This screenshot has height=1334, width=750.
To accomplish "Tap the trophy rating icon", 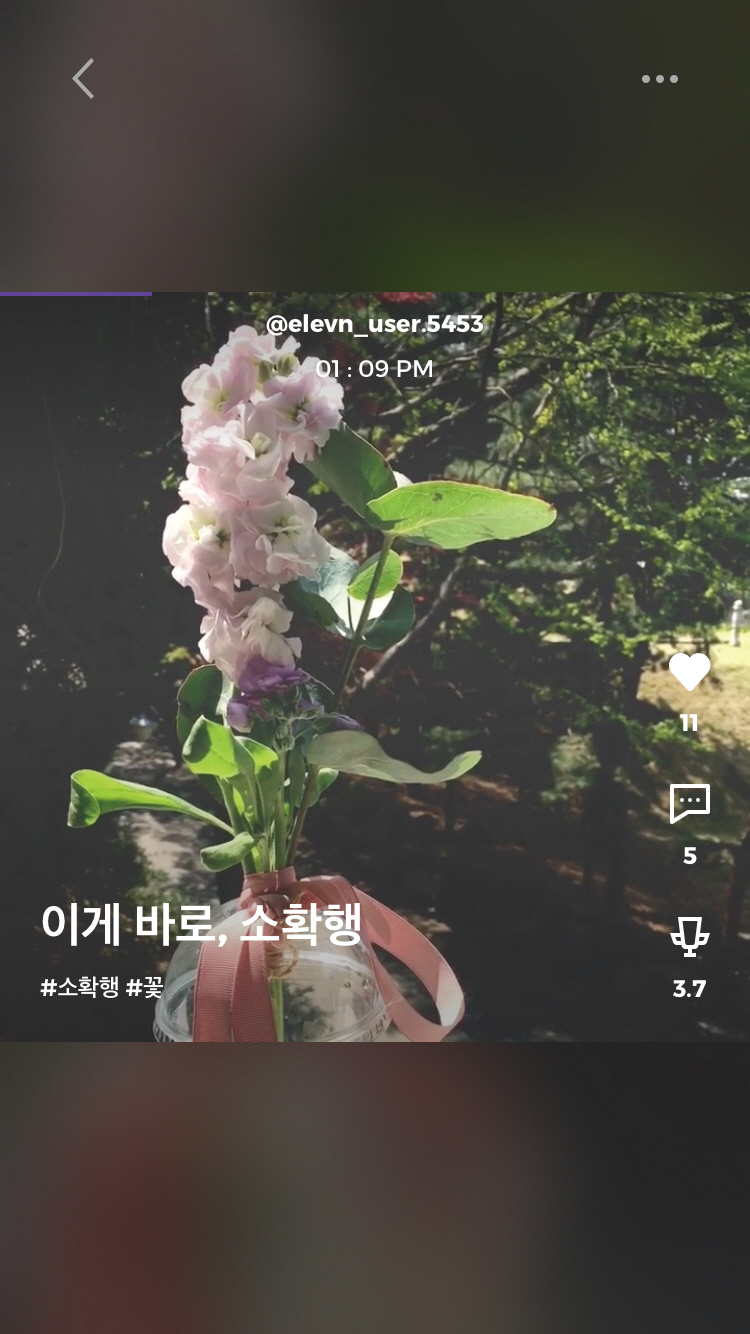I will click(689, 938).
